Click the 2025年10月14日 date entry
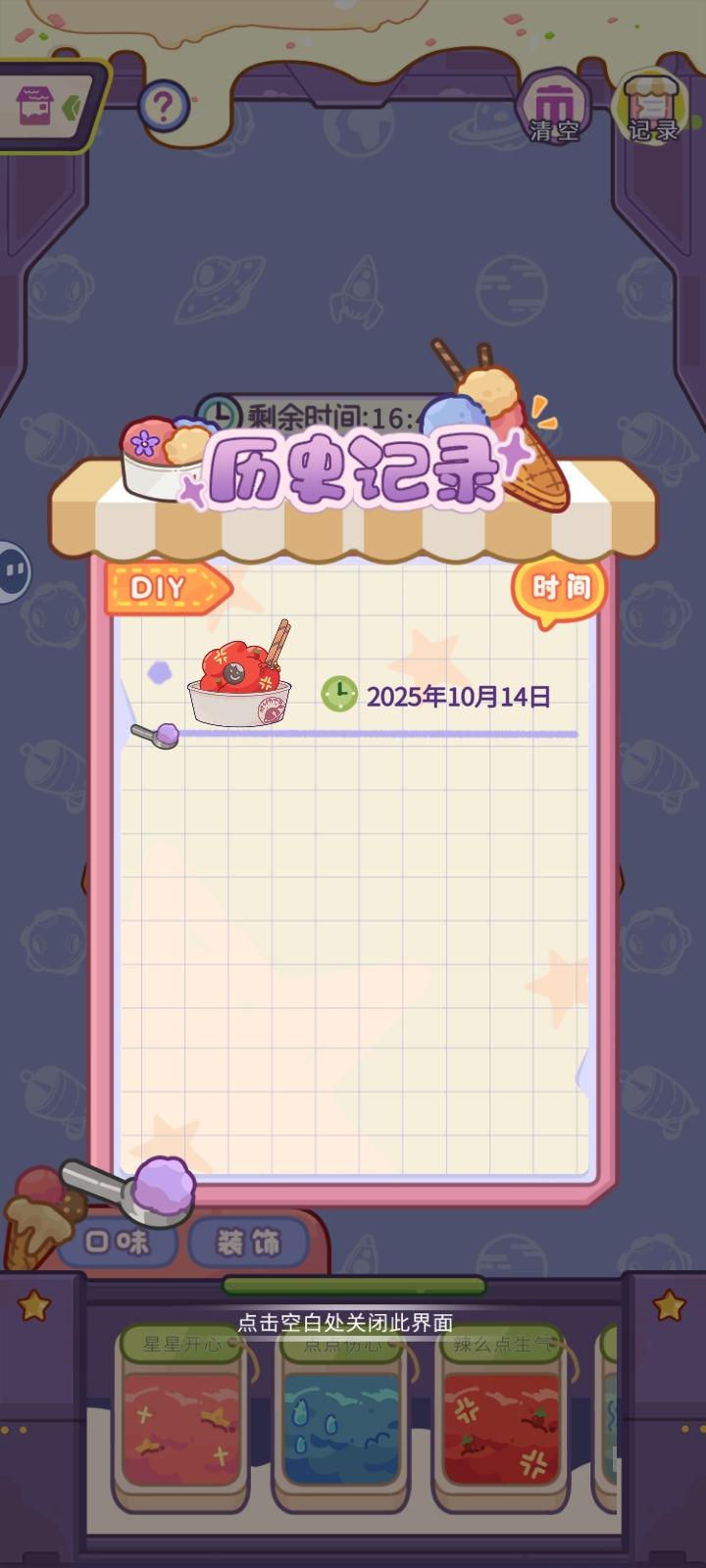Viewport: 706px width, 1568px height. [x=458, y=698]
